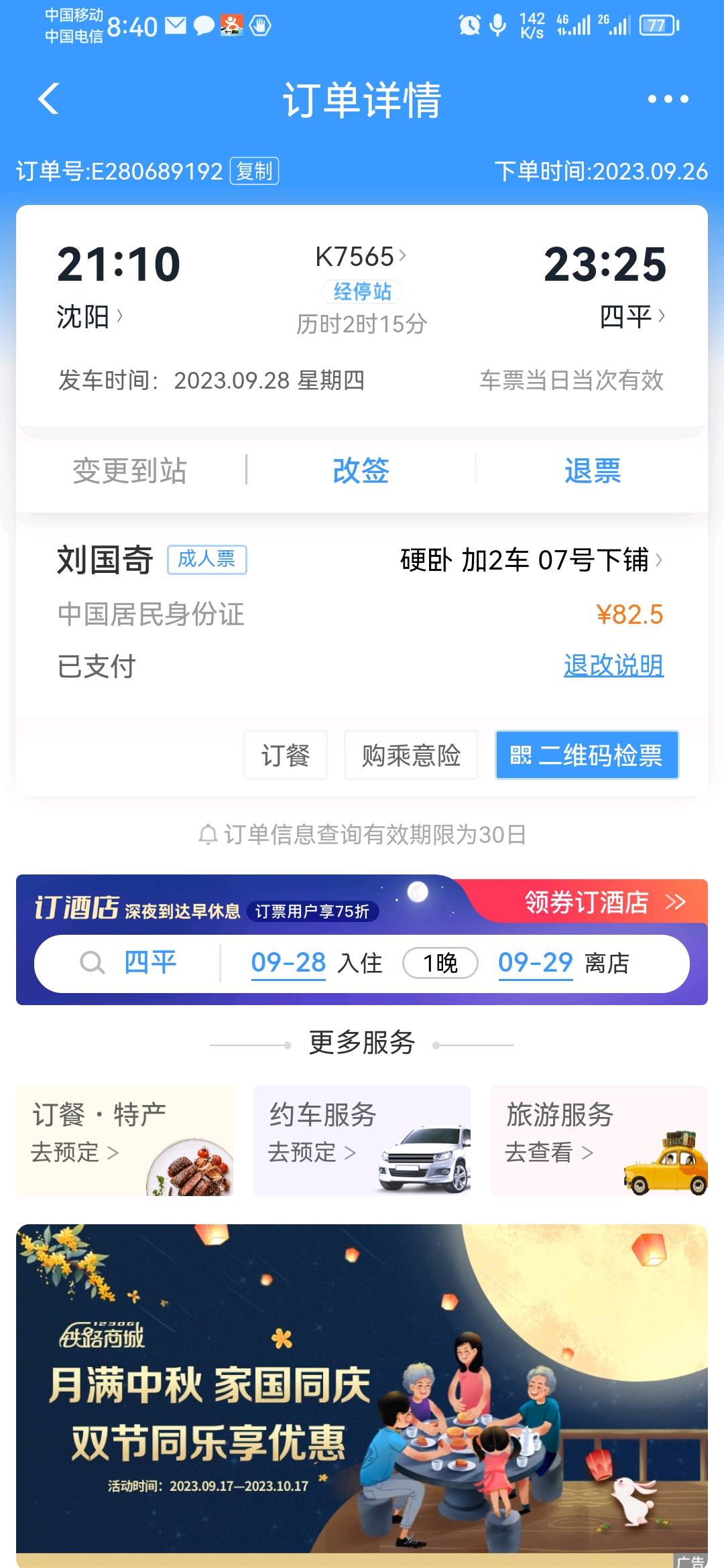Pick the 09-28 hotel check-in date
Screen dimensions: 724x1568
point(288,963)
